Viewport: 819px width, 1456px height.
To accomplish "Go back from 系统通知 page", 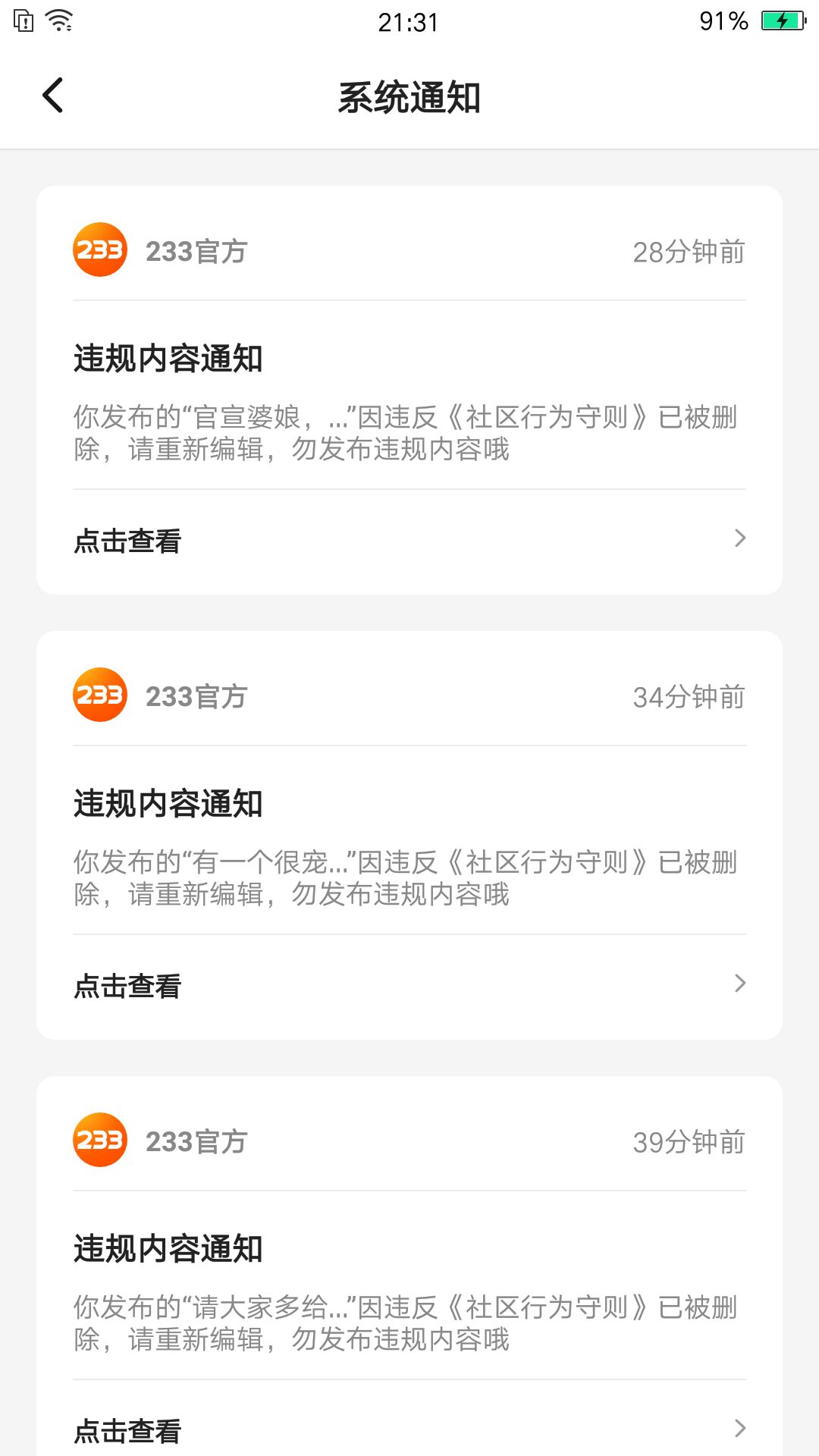I will [x=53, y=96].
